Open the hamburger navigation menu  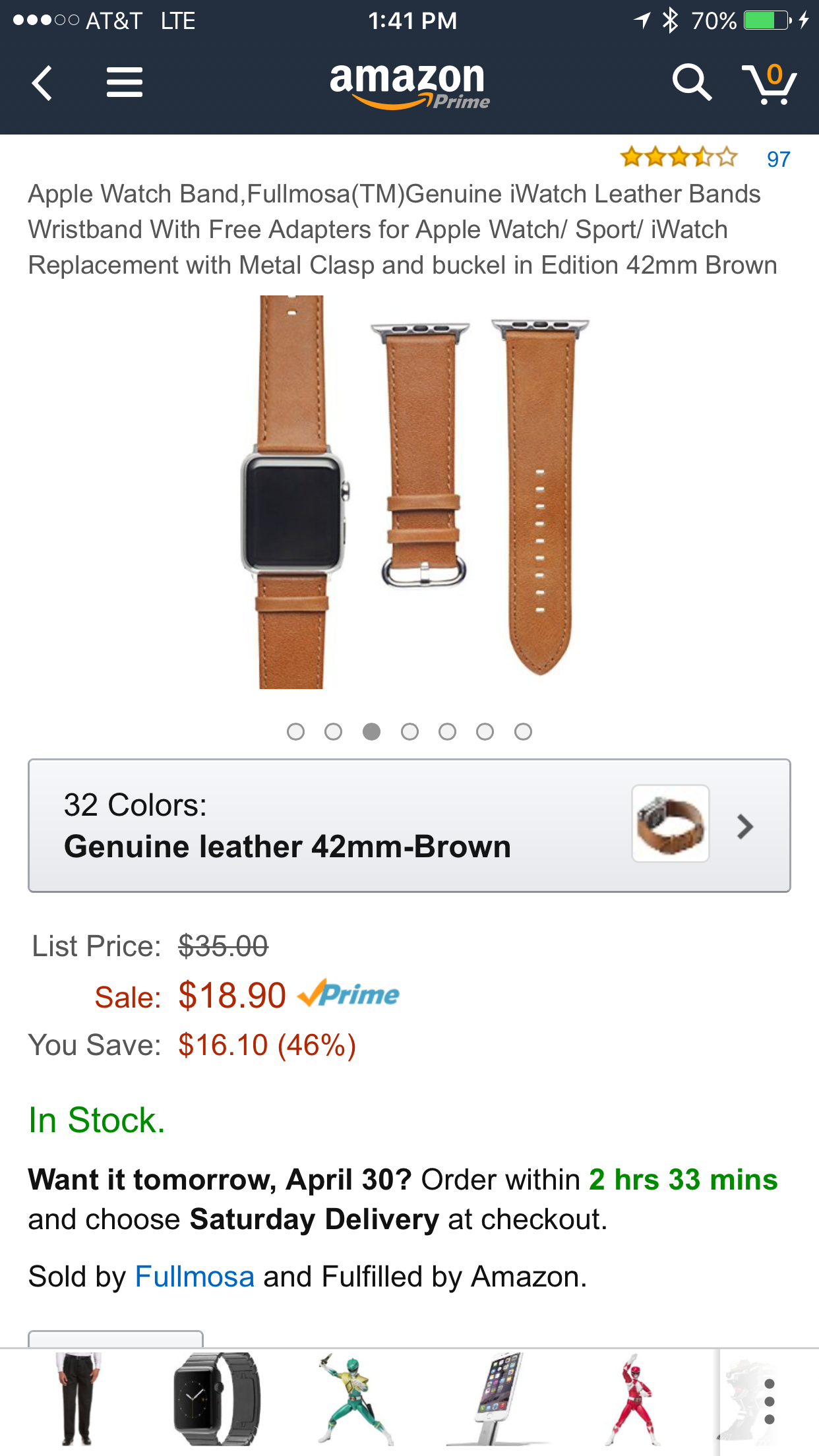125,83
